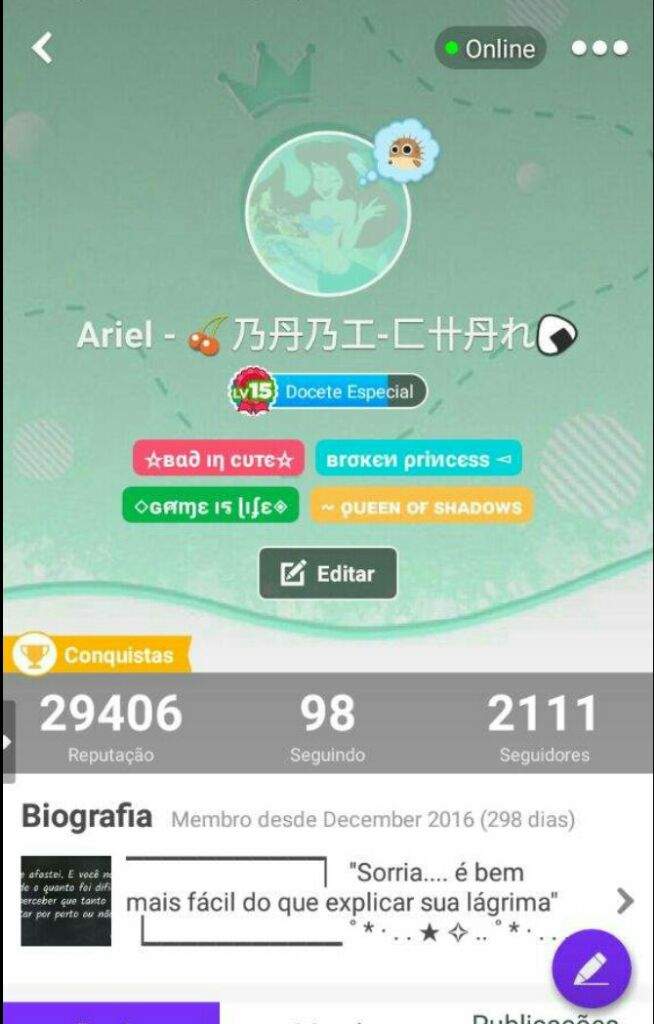Viewport: 654px width, 1024px height.
Task: Switch to the Publicações tab
Action: pyautogui.click(x=545, y=1015)
